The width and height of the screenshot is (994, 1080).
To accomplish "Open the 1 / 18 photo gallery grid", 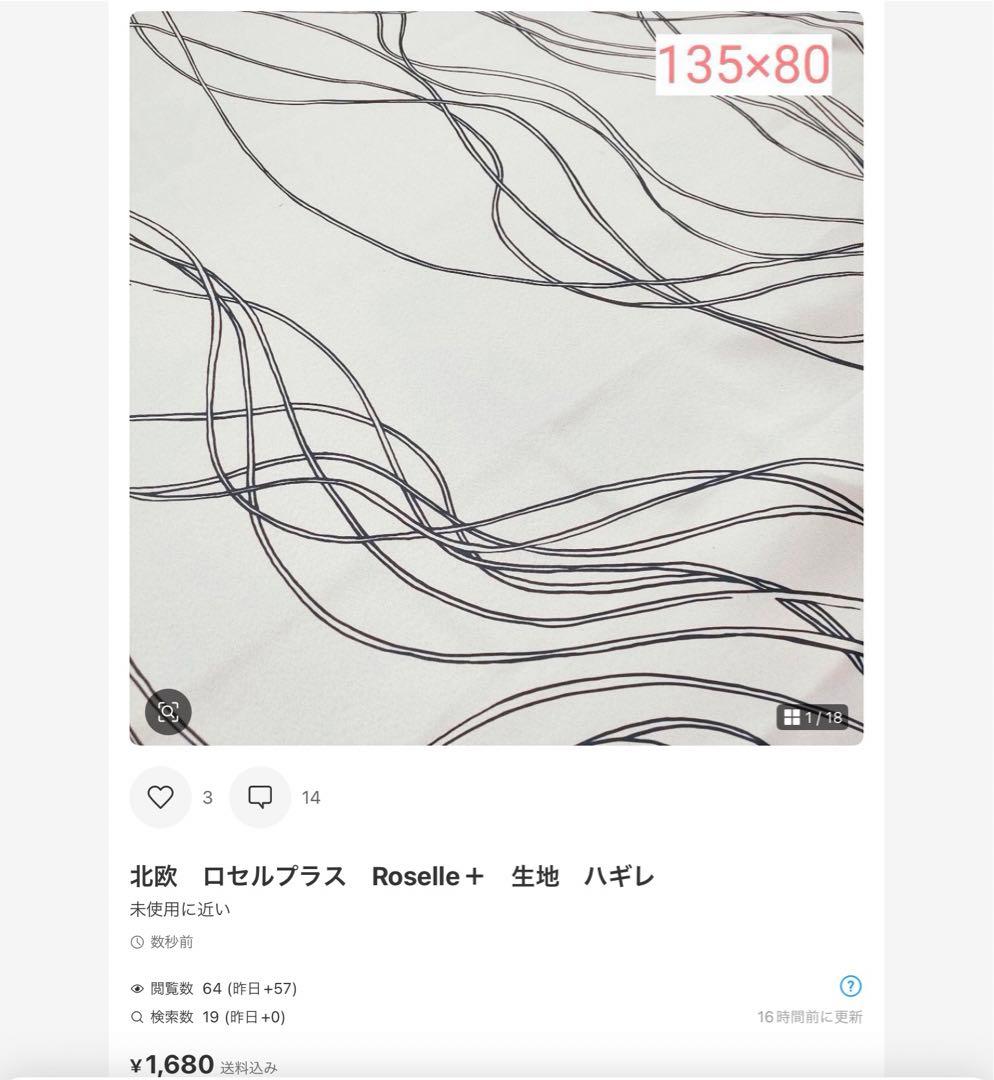I will 812,717.
